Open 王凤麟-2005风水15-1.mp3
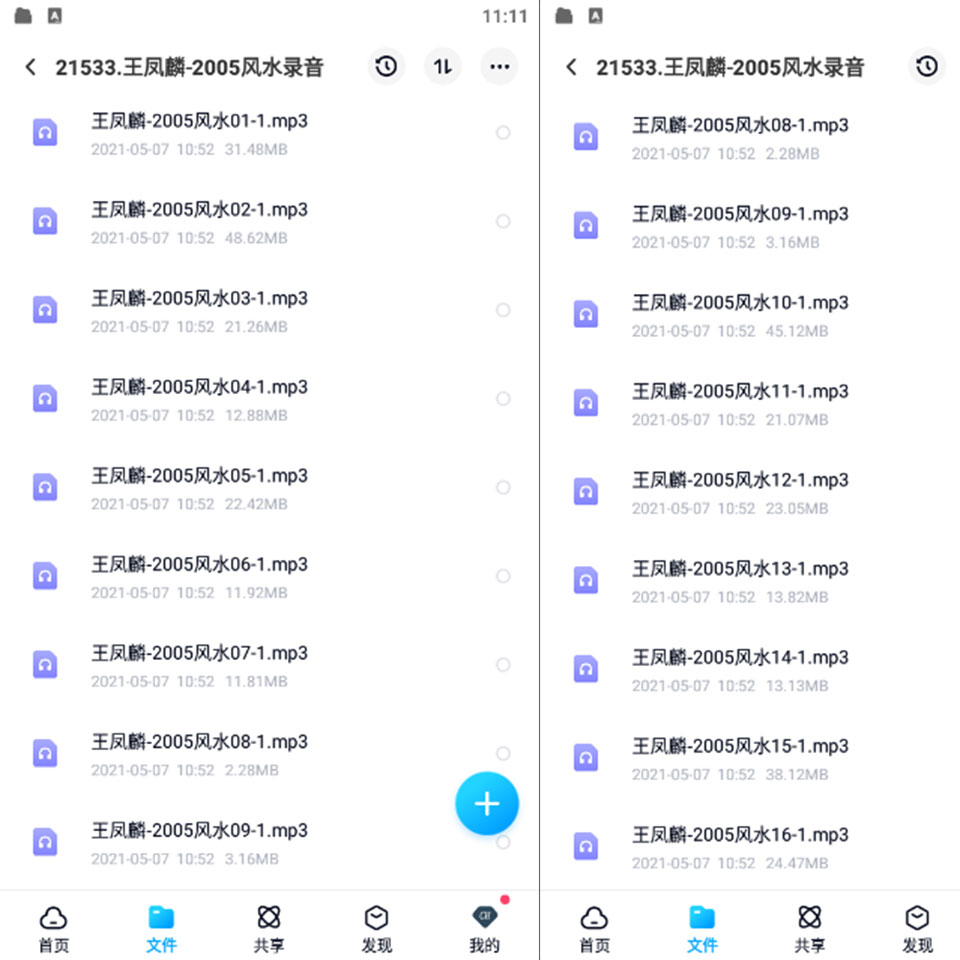960x960 pixels. [750, 759]
